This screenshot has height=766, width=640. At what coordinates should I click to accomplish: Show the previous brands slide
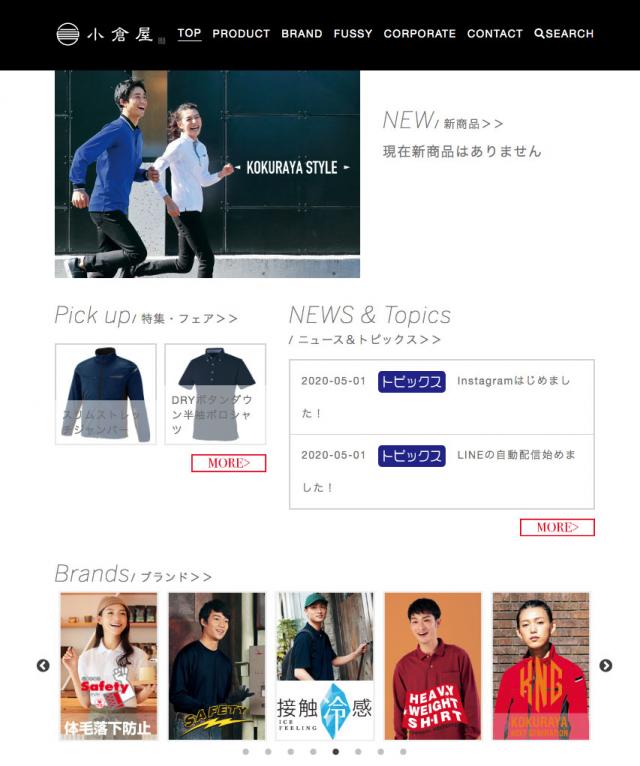[x=43, y=666]
